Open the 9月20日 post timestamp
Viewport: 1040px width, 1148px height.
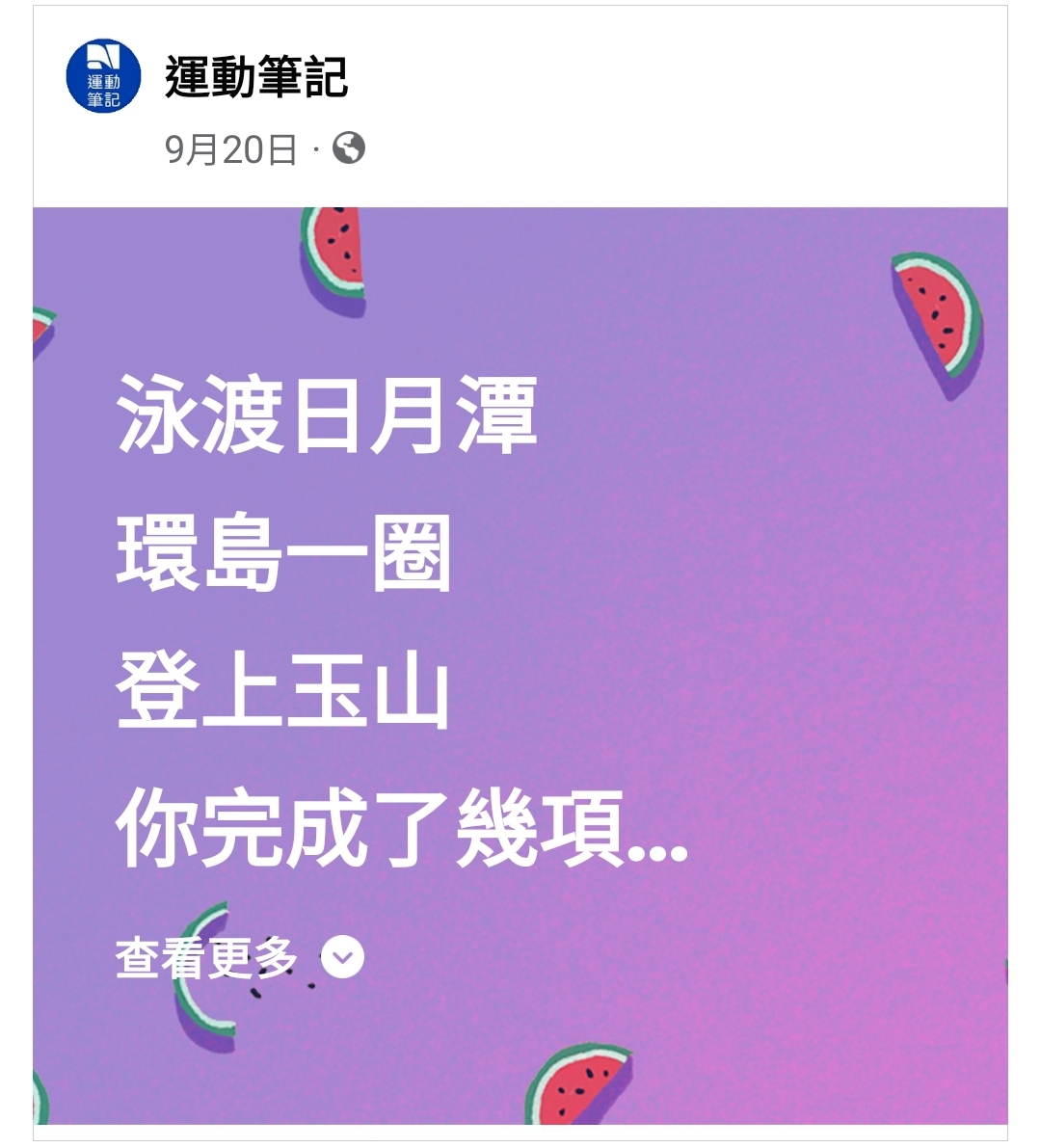coord(230,149)
